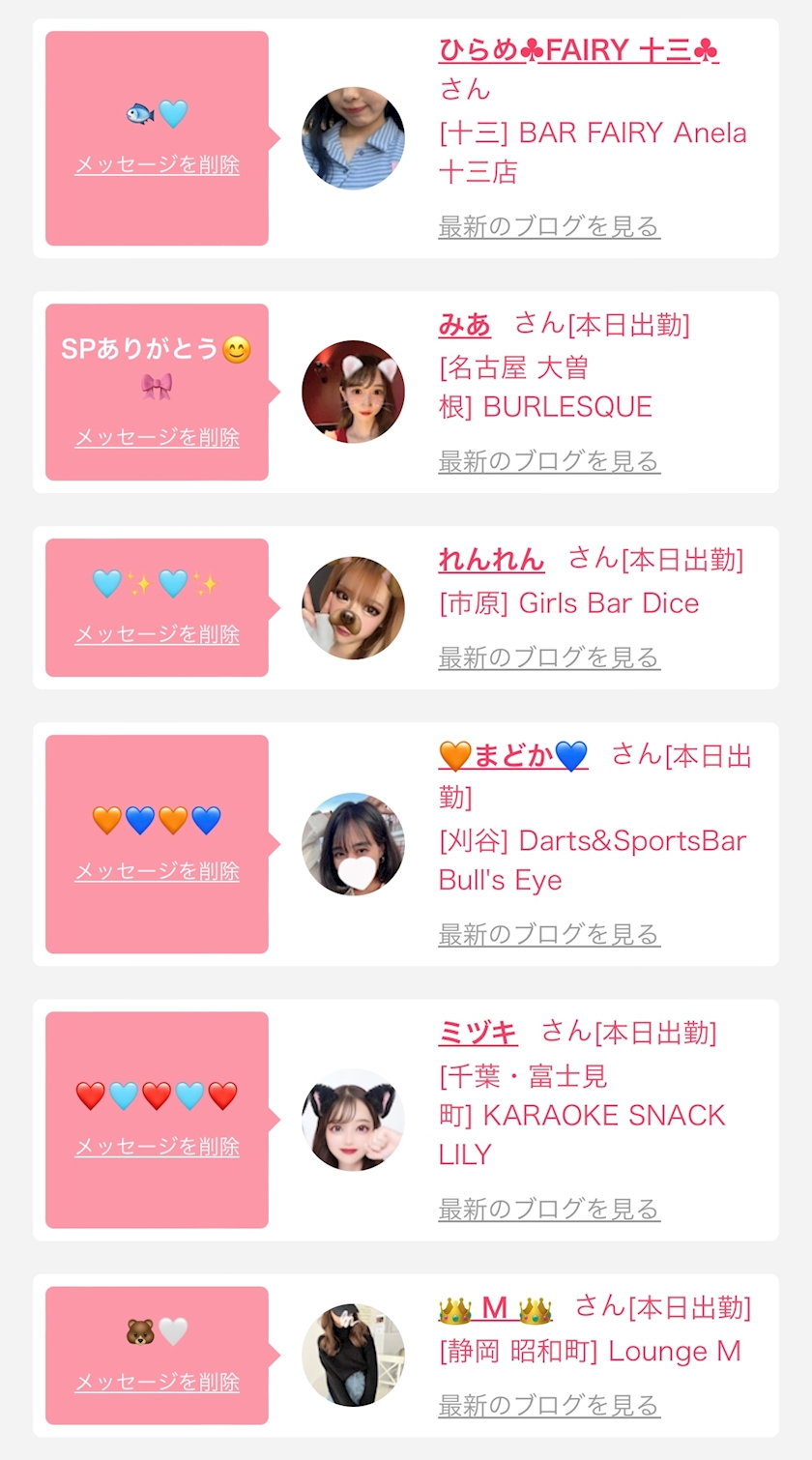Tap れんれん's profile photo

(353, 608)
